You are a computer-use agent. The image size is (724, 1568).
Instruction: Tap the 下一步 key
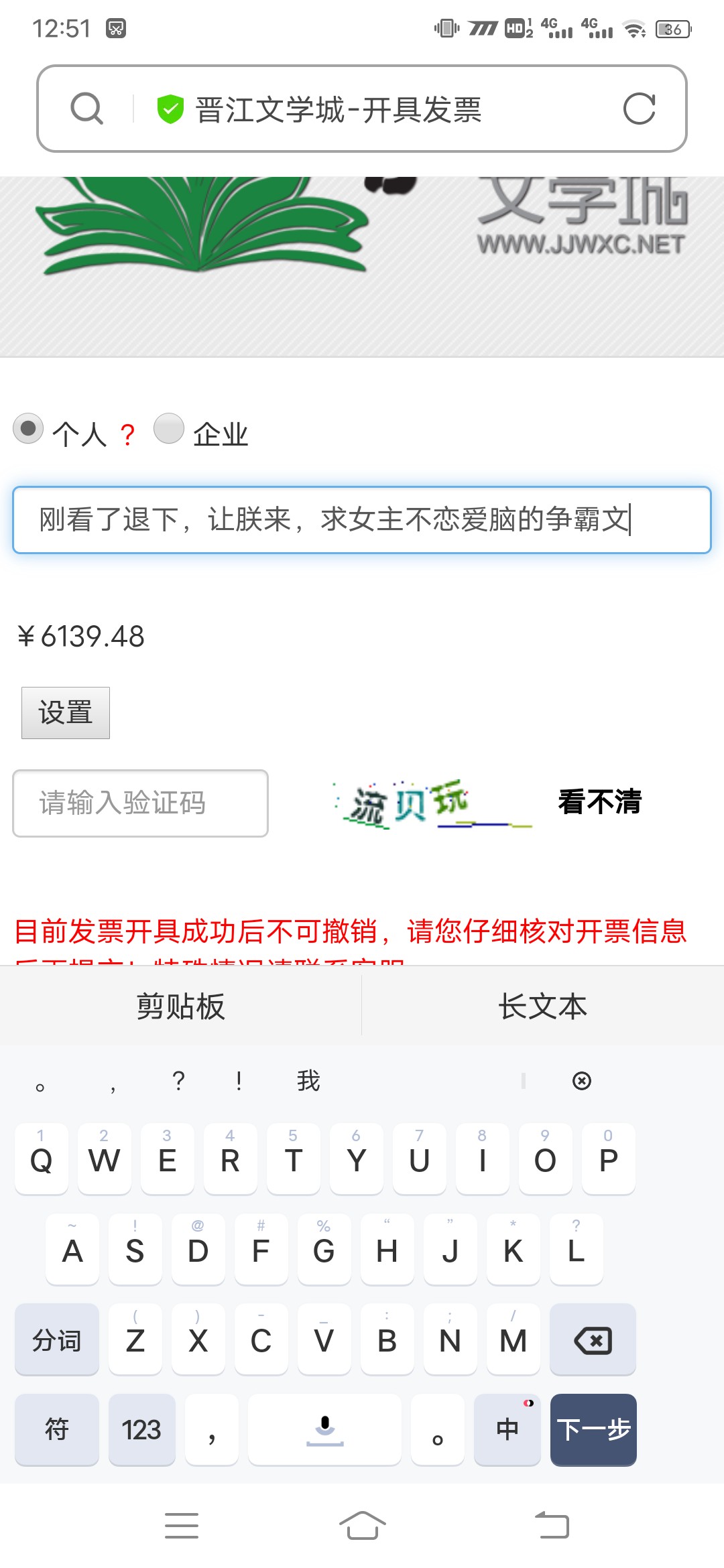click(593, 1430)
